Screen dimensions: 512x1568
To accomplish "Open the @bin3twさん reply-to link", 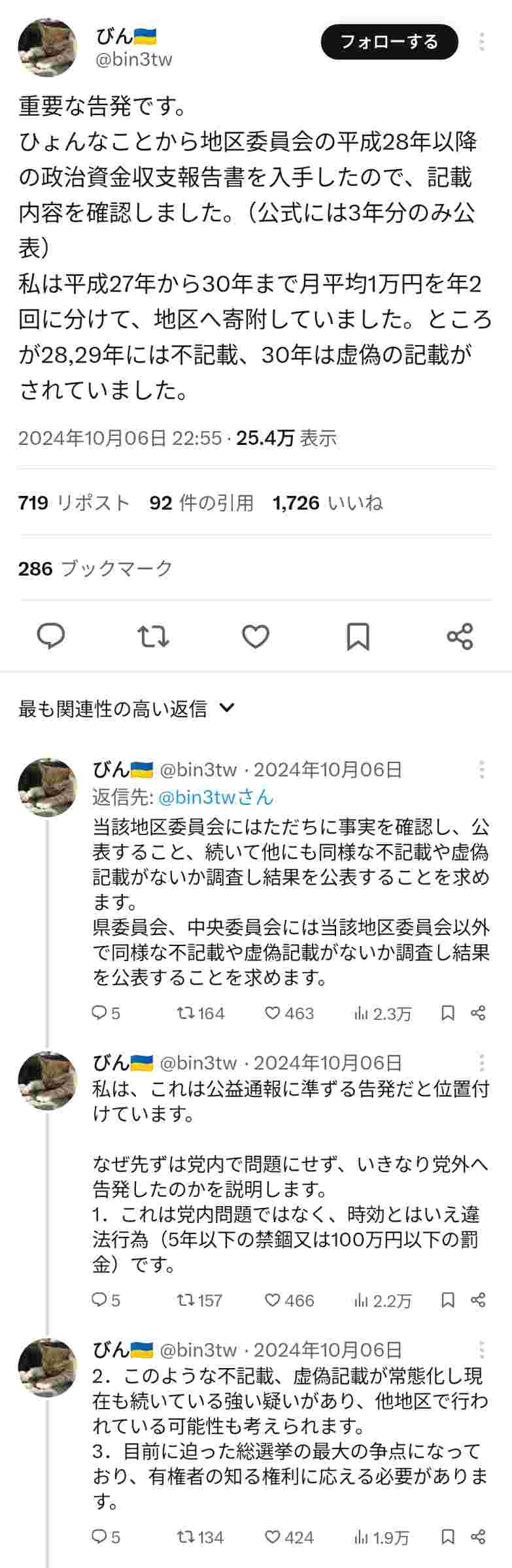I will click(x=216, y=797).
